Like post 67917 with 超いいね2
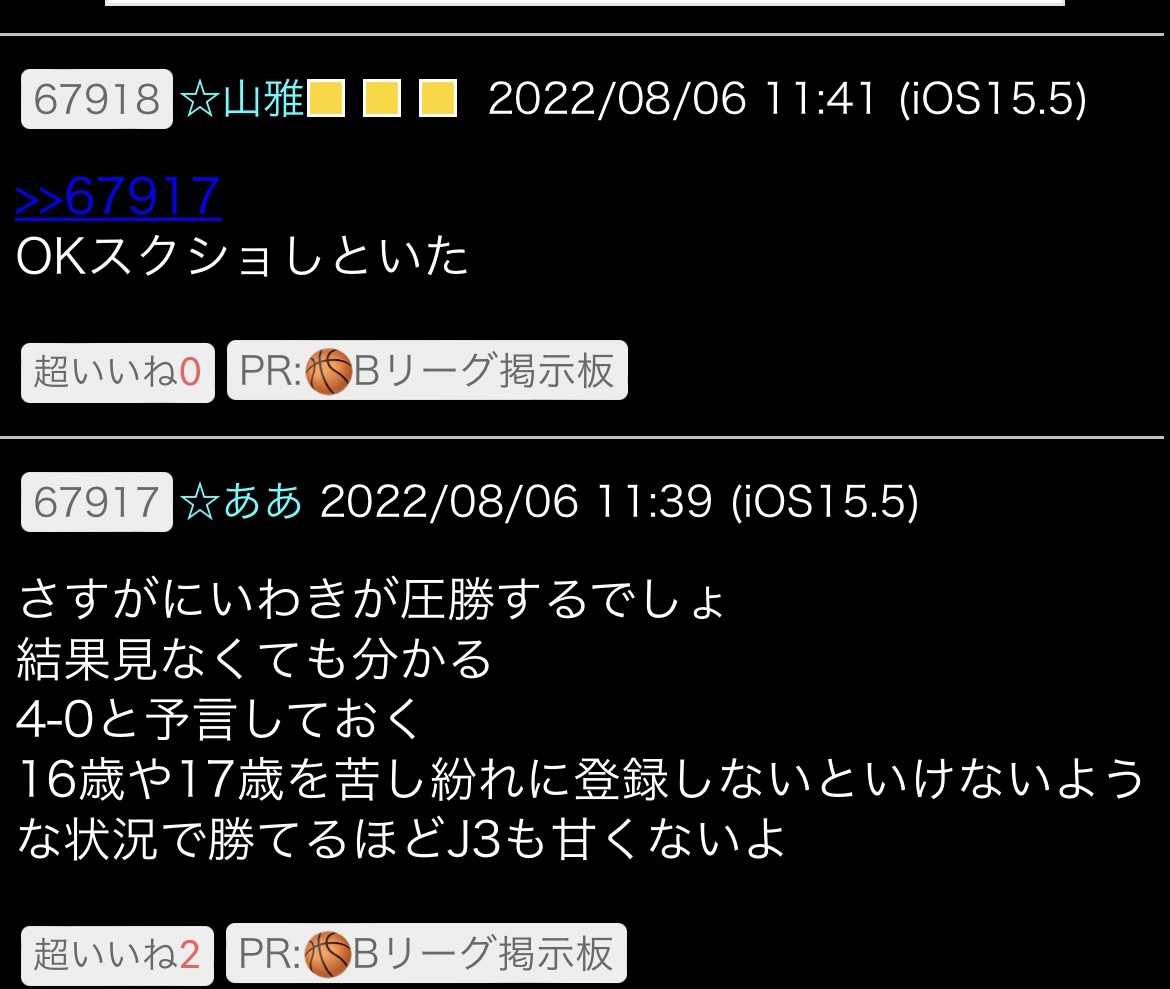 [x=117, y=954]
